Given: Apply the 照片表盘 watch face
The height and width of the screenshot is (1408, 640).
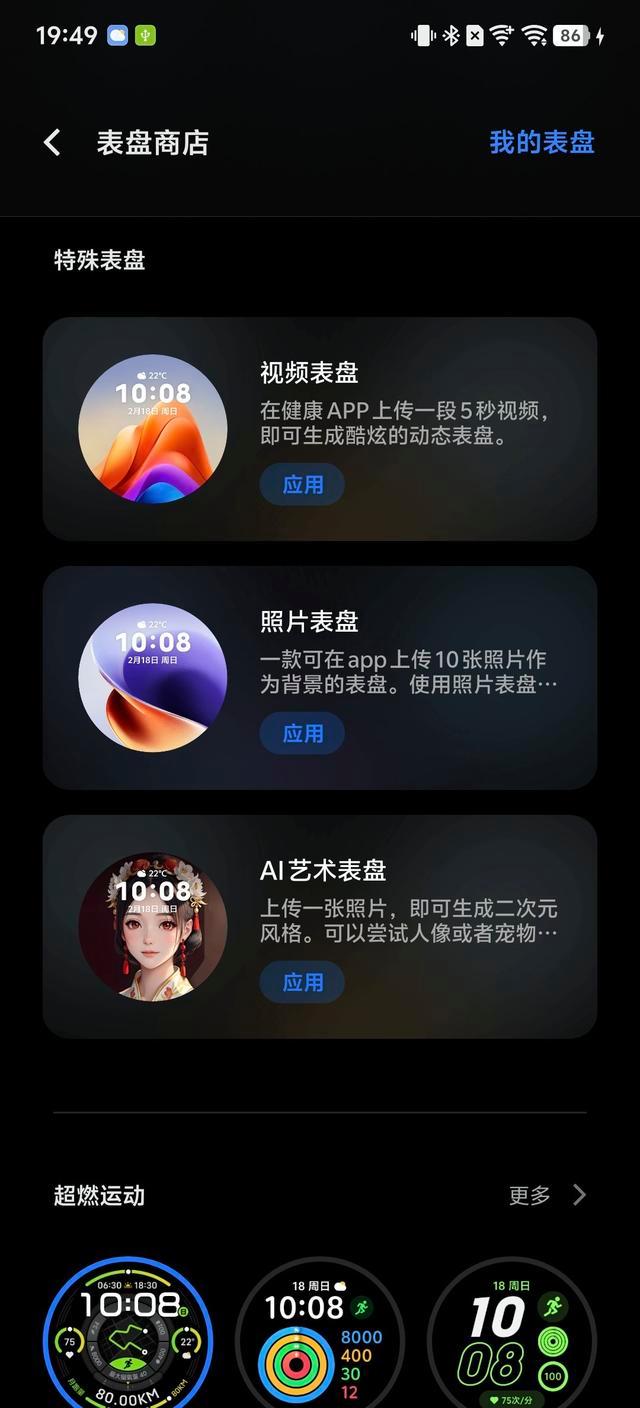Looking at the screenshot, I should tap(302, 733).
